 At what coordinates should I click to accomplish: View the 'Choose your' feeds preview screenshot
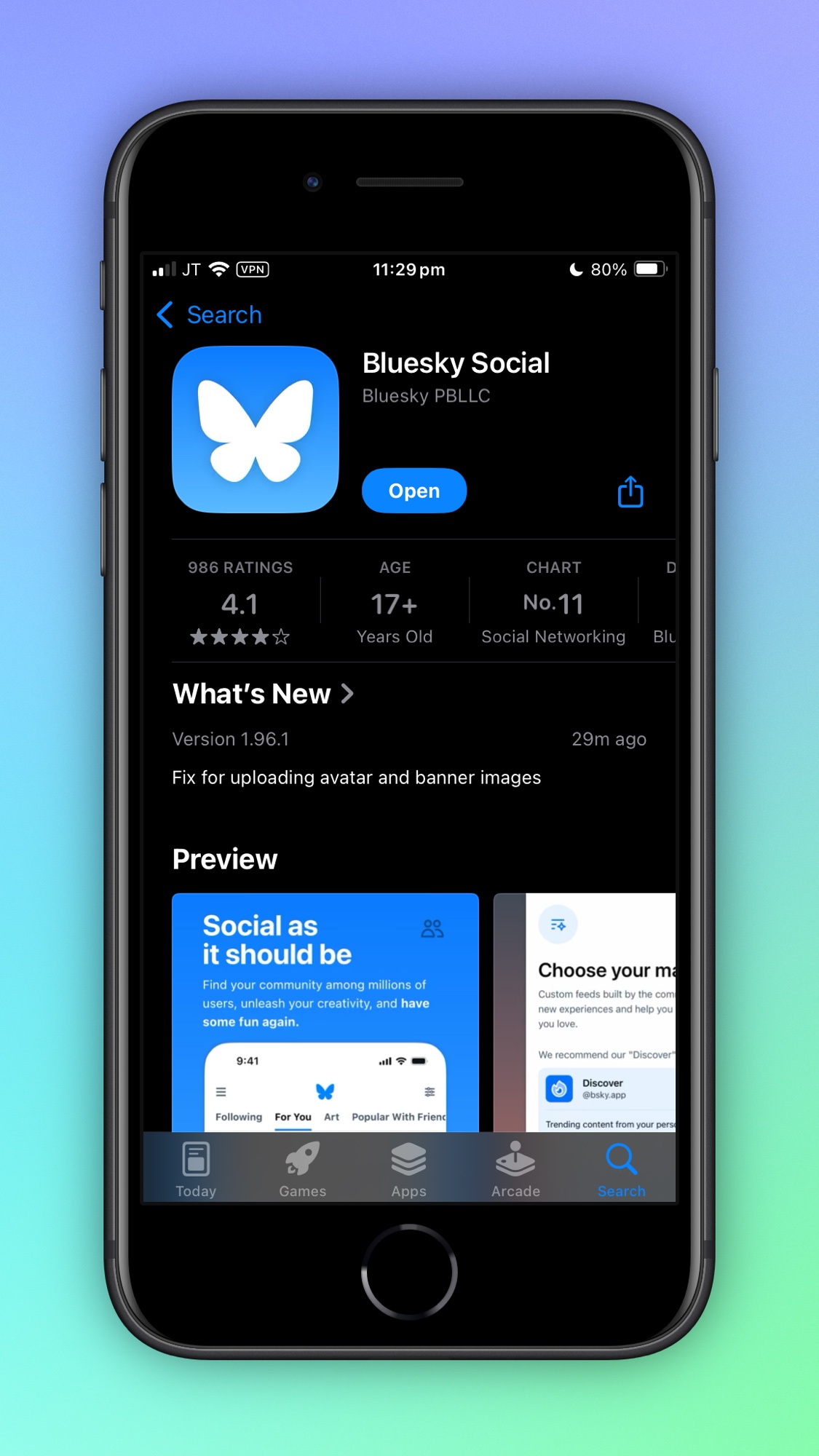[585, 1012]
